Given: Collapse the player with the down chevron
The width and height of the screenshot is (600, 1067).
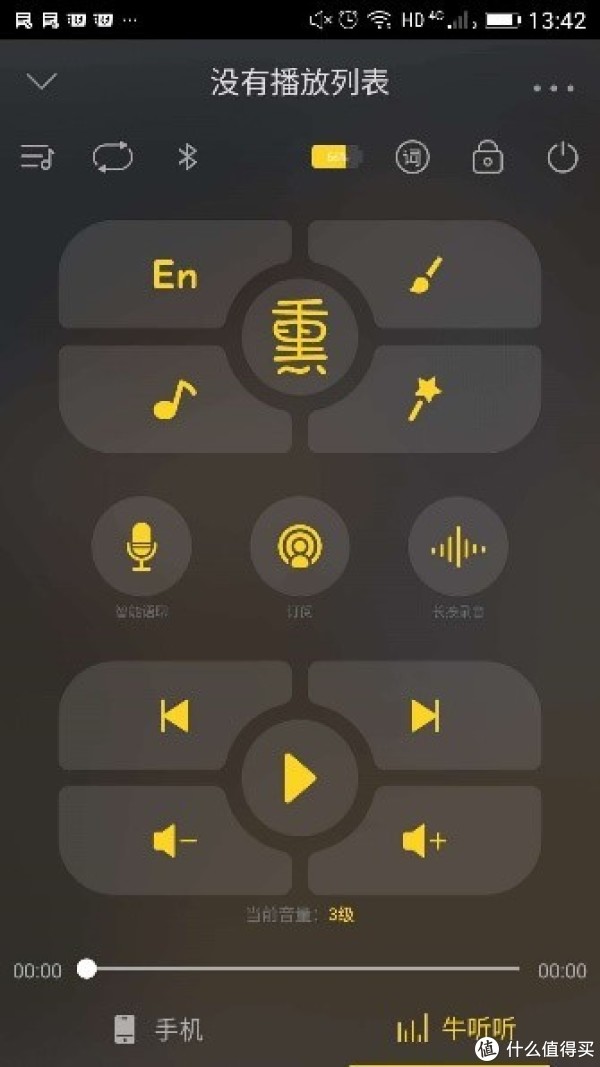Looking at the screenshot, I should click(x=42, y=82).
